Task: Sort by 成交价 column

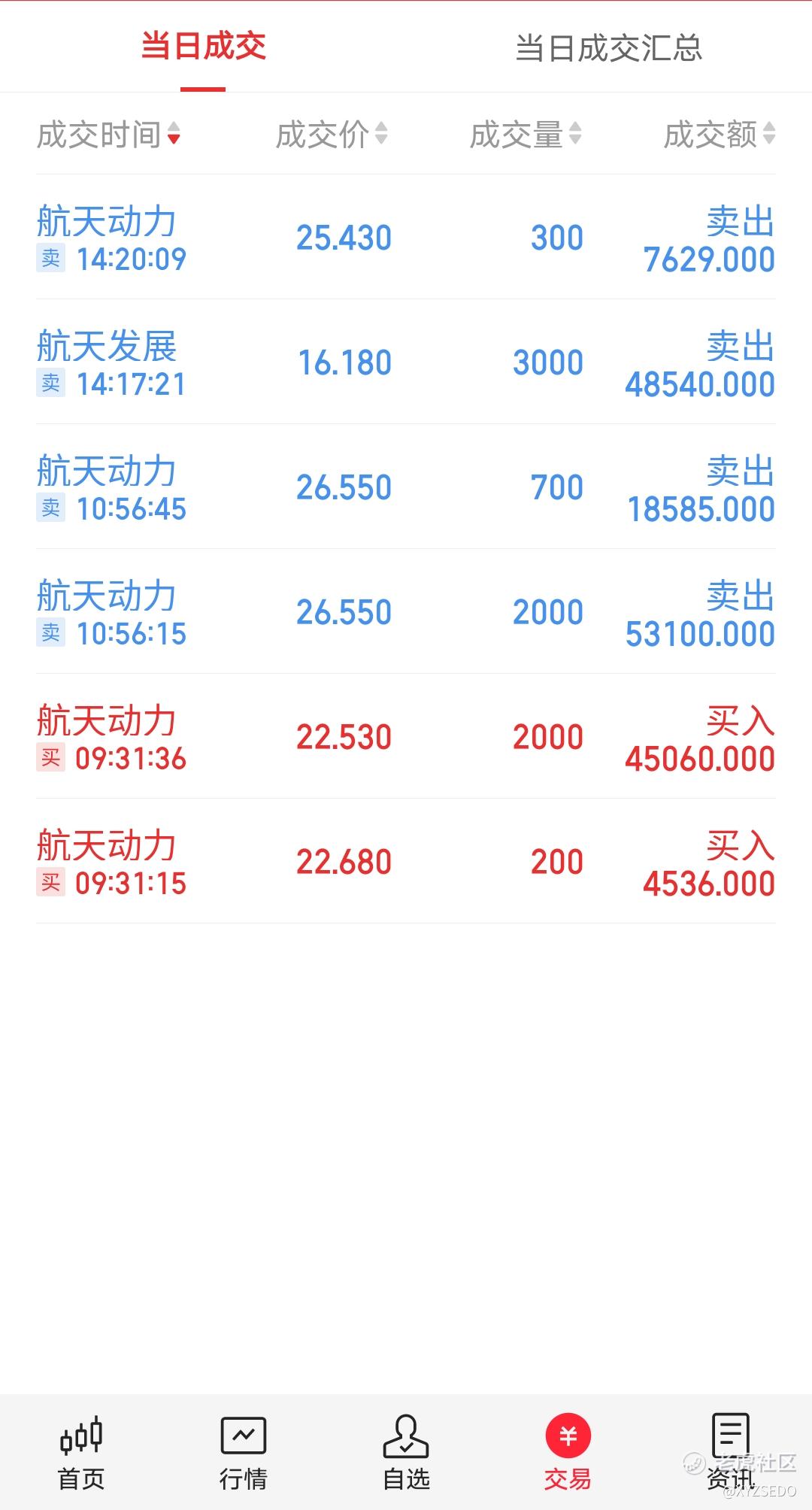Action: pos(331,135)
